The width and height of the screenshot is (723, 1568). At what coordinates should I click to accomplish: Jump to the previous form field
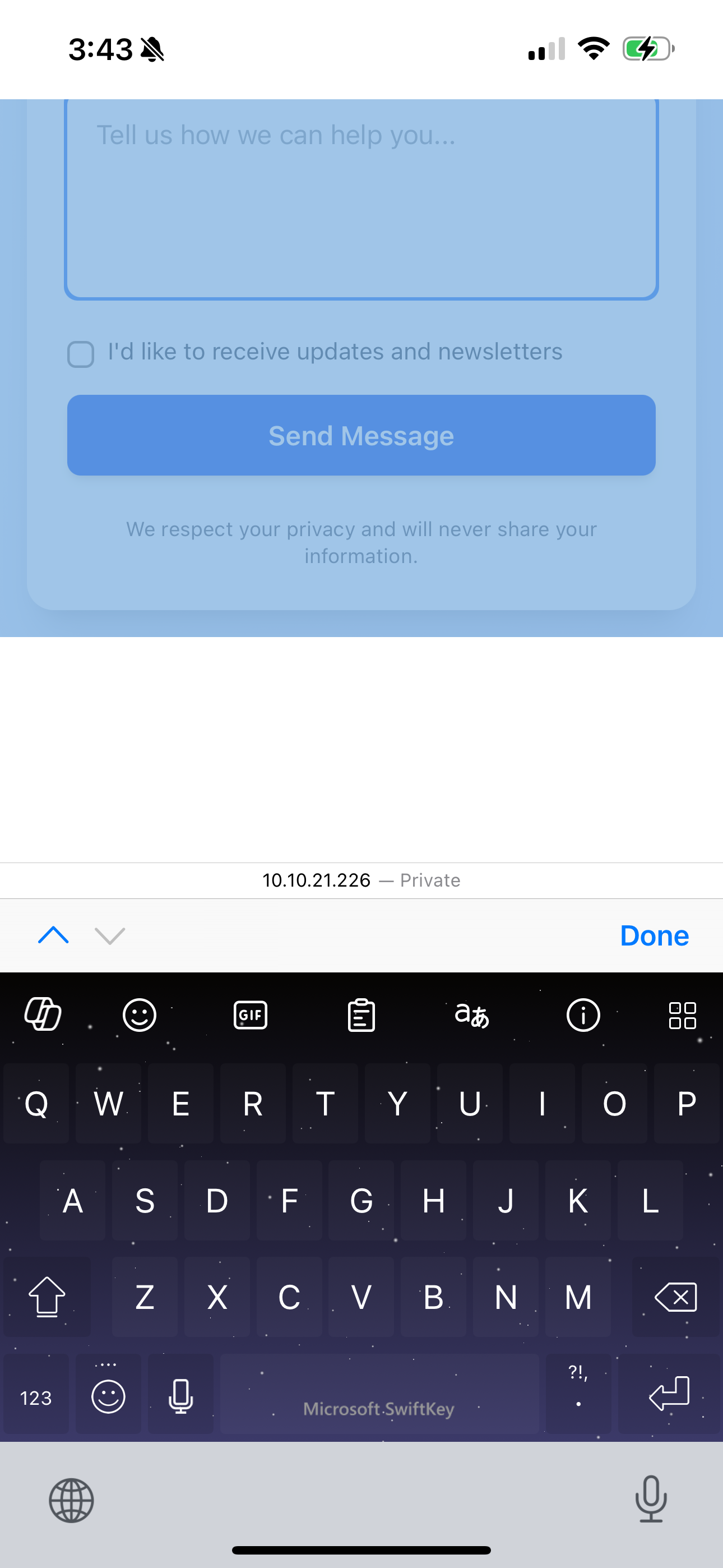click(x=54, y=935)
